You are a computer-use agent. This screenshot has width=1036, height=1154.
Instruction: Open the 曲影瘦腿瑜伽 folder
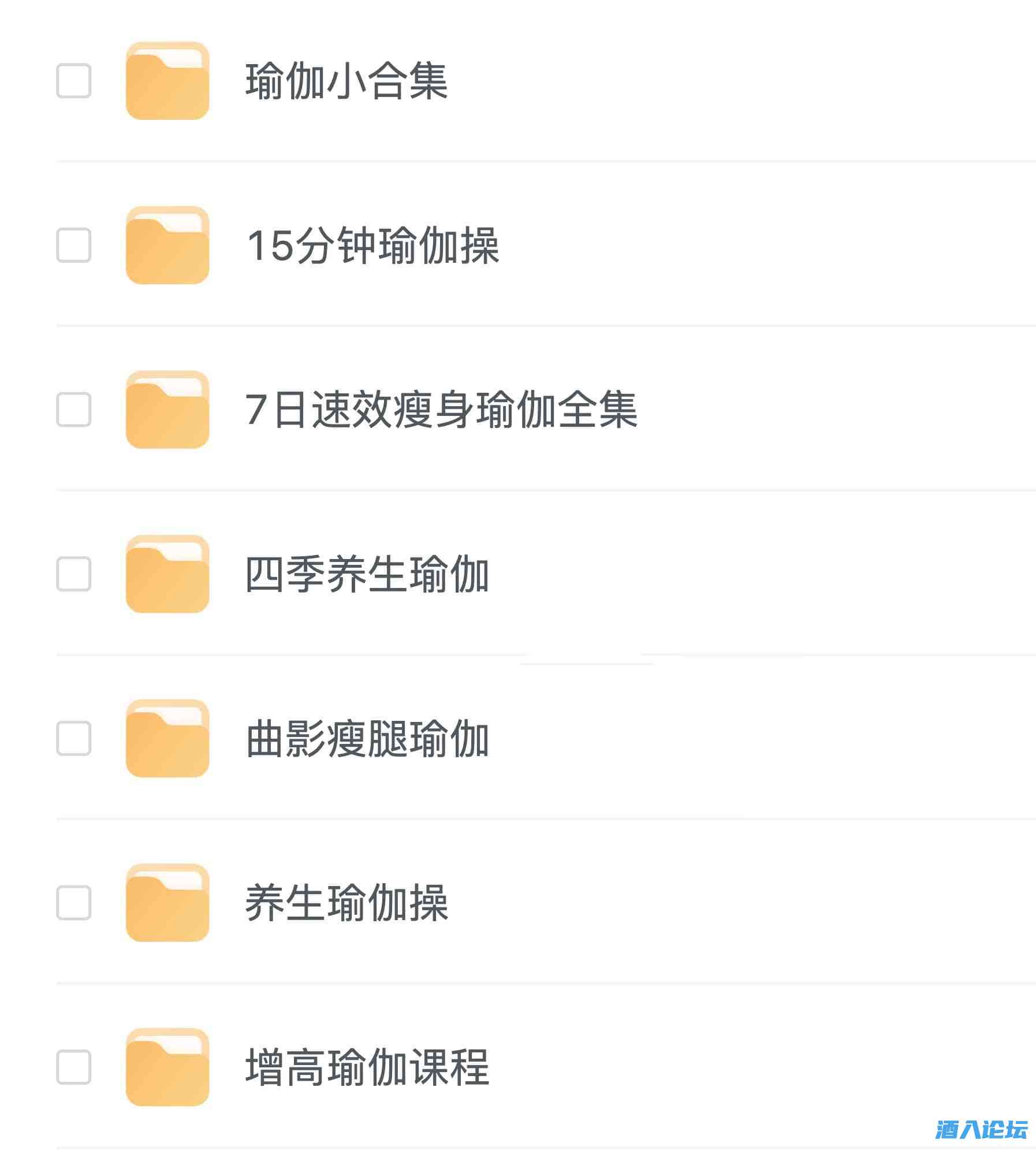point(367,739)
